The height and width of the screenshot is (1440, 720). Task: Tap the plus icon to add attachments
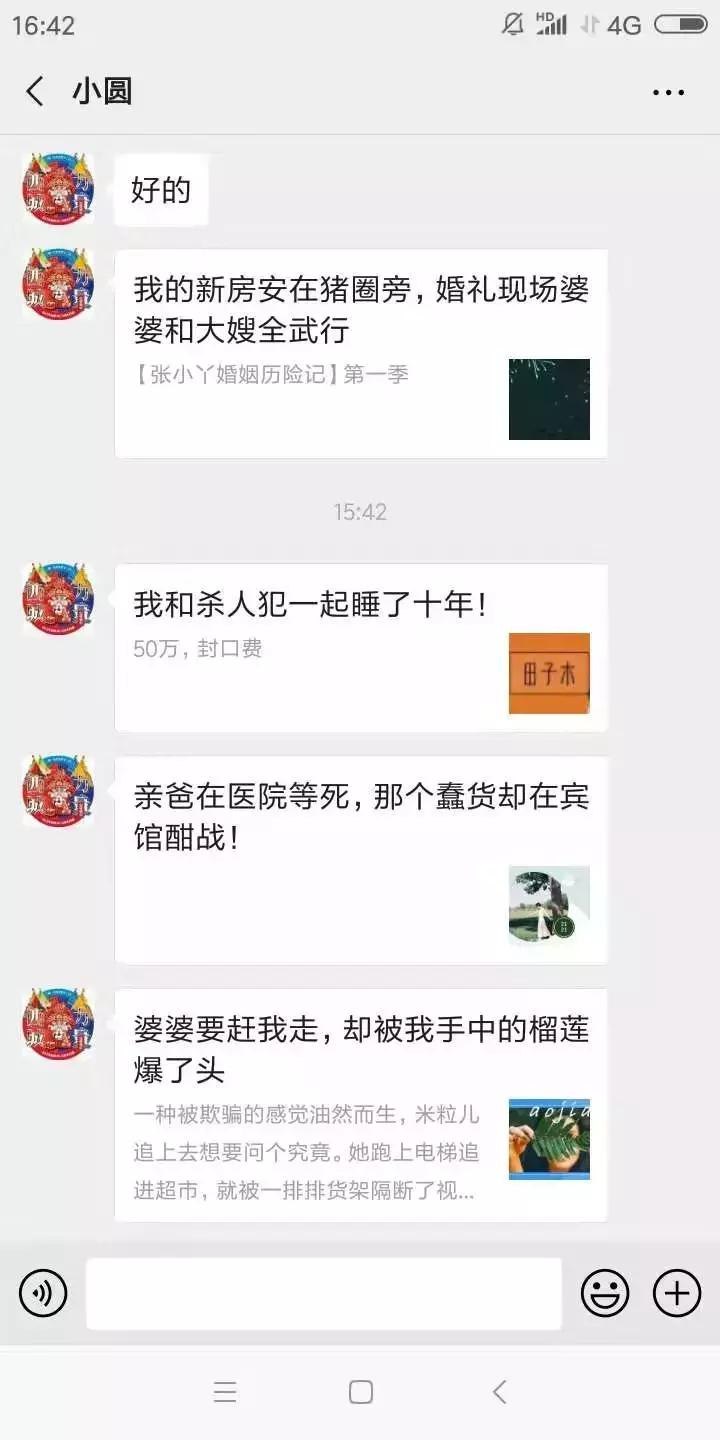point(676,1292)
